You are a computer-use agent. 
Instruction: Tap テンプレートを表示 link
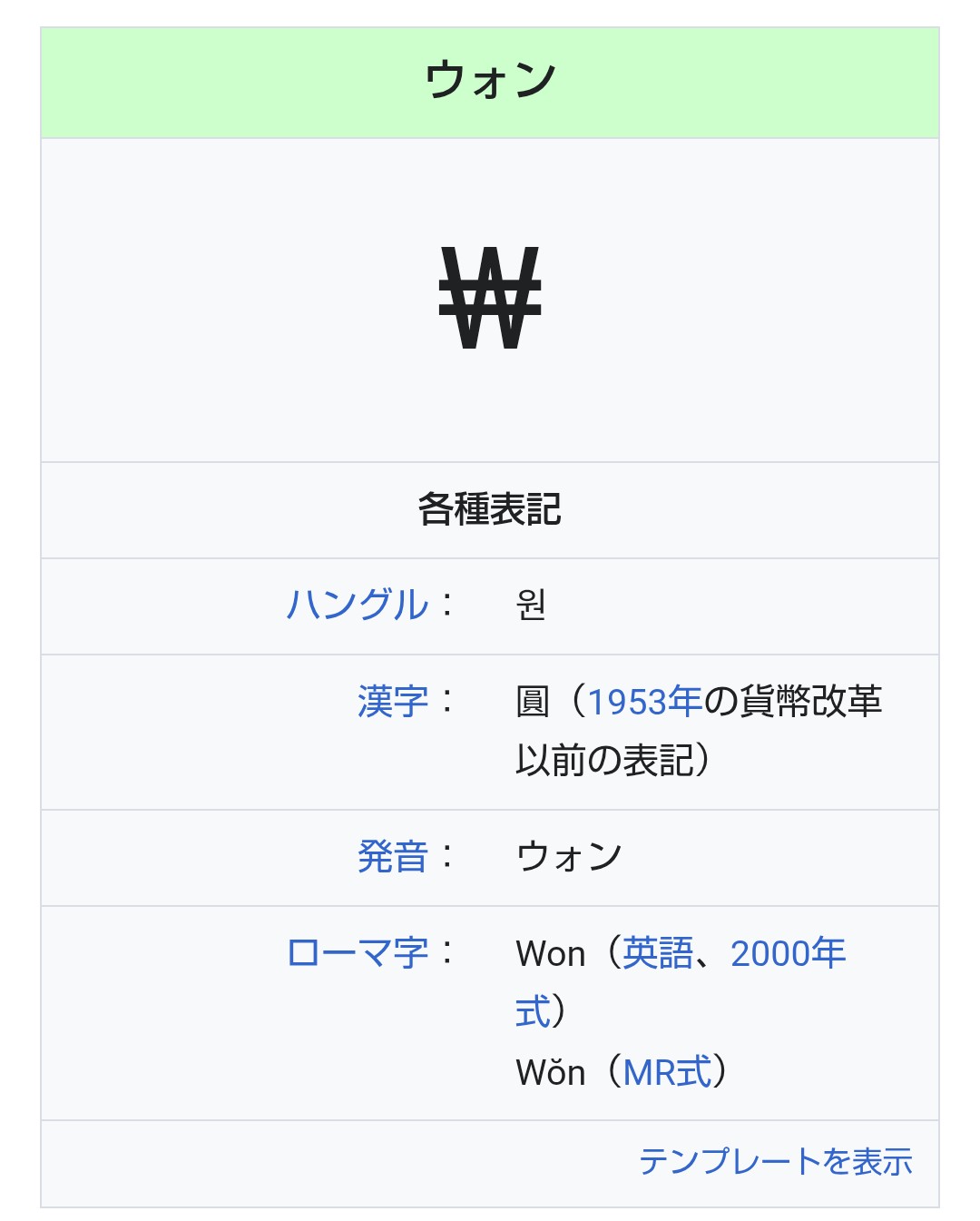tap(776, 1161)
